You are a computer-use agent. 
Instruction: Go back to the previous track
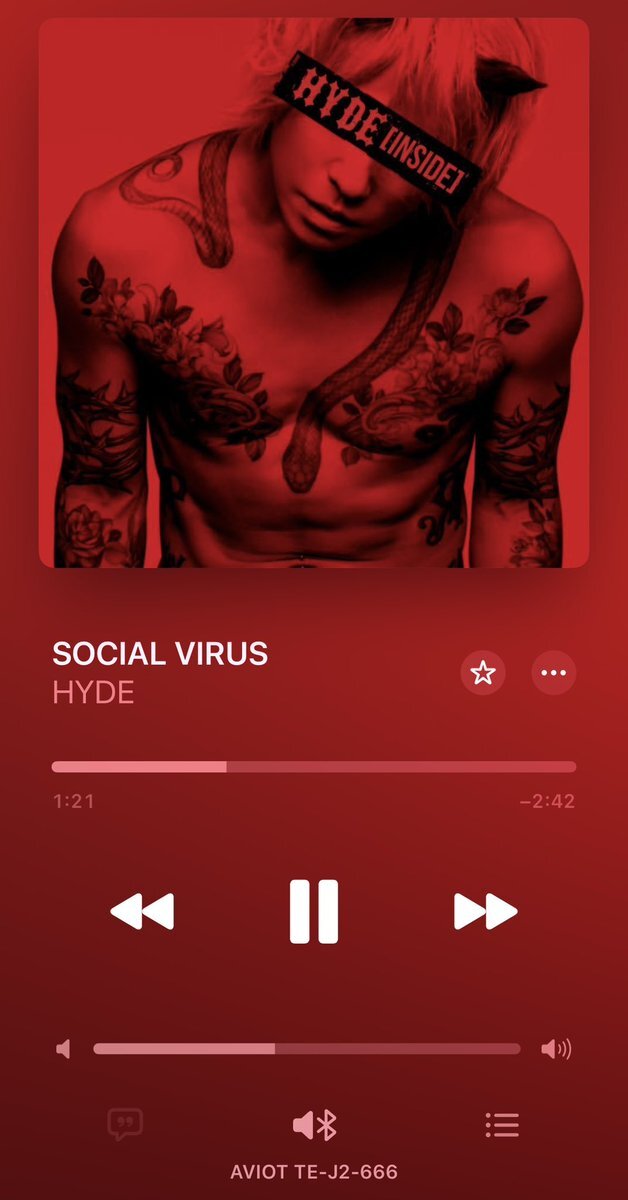[x=142, y=911]
